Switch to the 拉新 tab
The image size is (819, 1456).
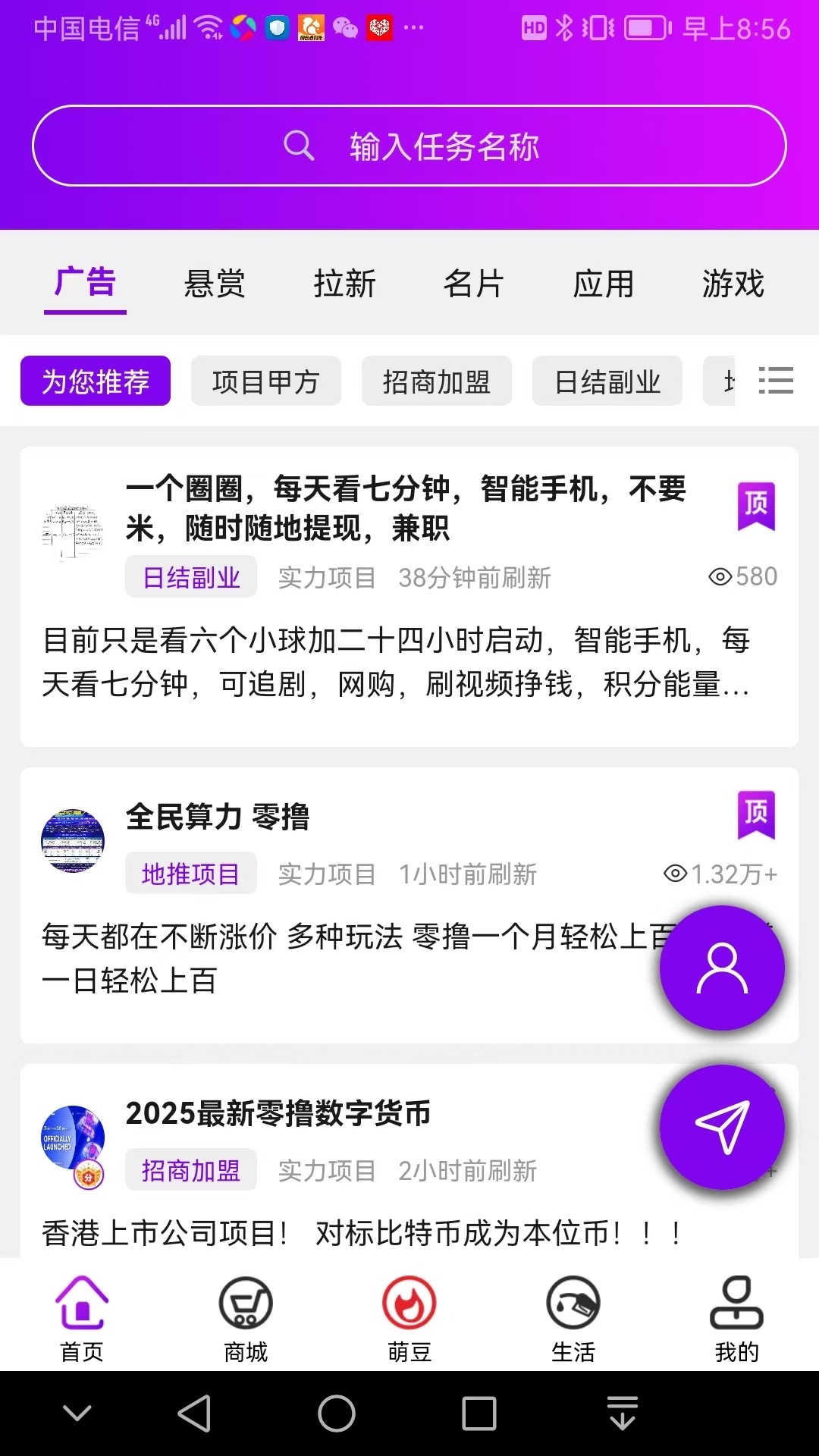tap(344, 284)
